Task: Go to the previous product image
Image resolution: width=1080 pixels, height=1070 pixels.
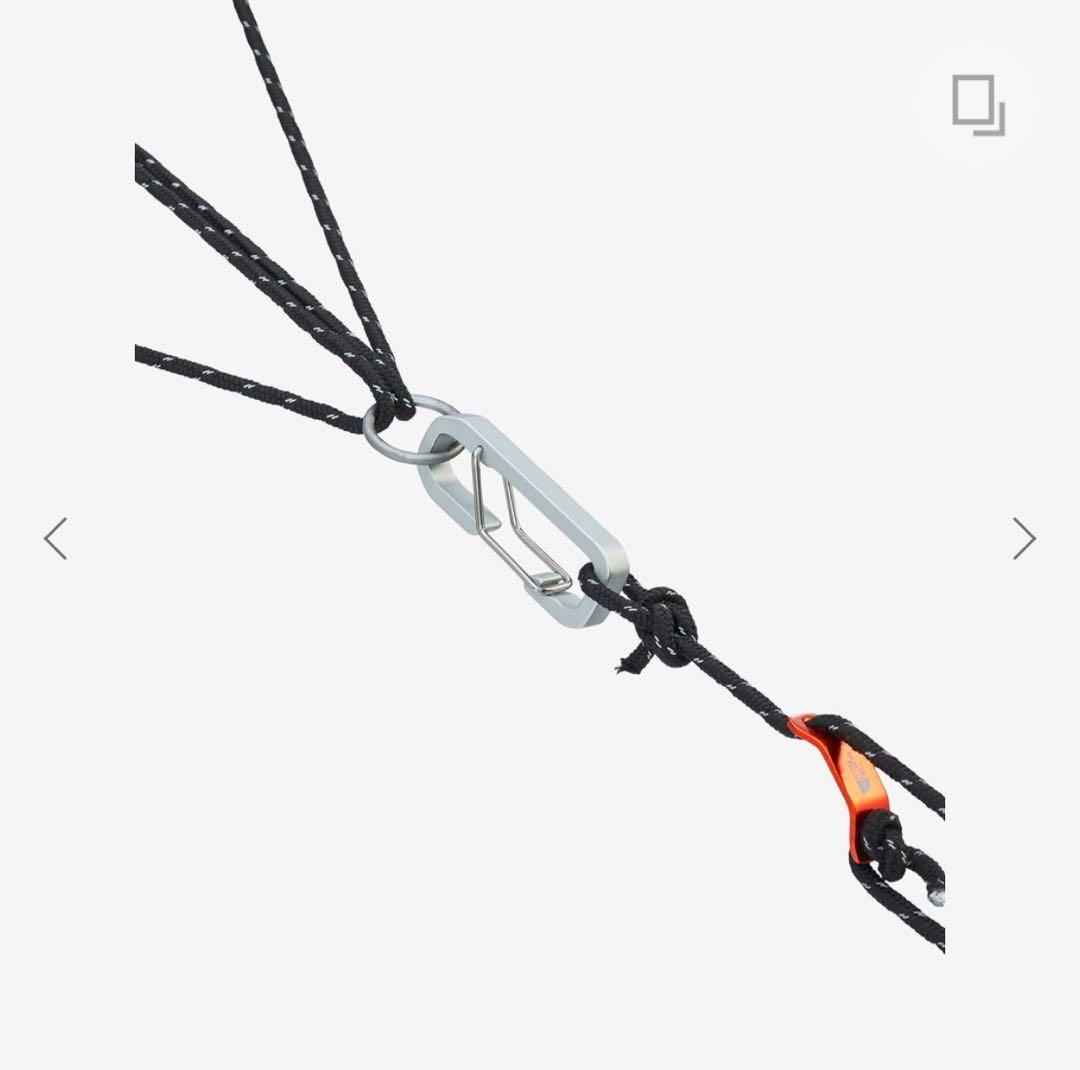Action: [56, 539]
